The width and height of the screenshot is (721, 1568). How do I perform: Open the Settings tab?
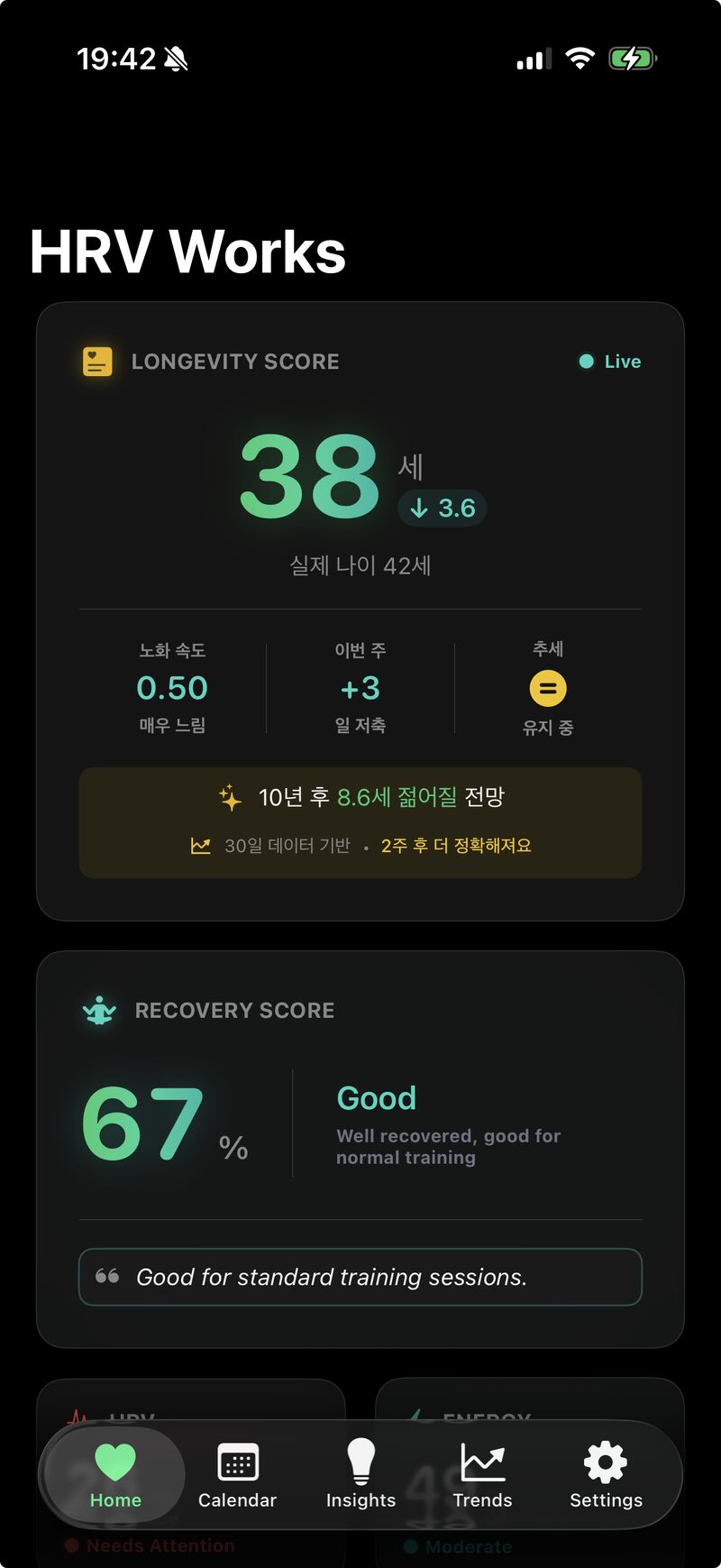click(606, 1474)
